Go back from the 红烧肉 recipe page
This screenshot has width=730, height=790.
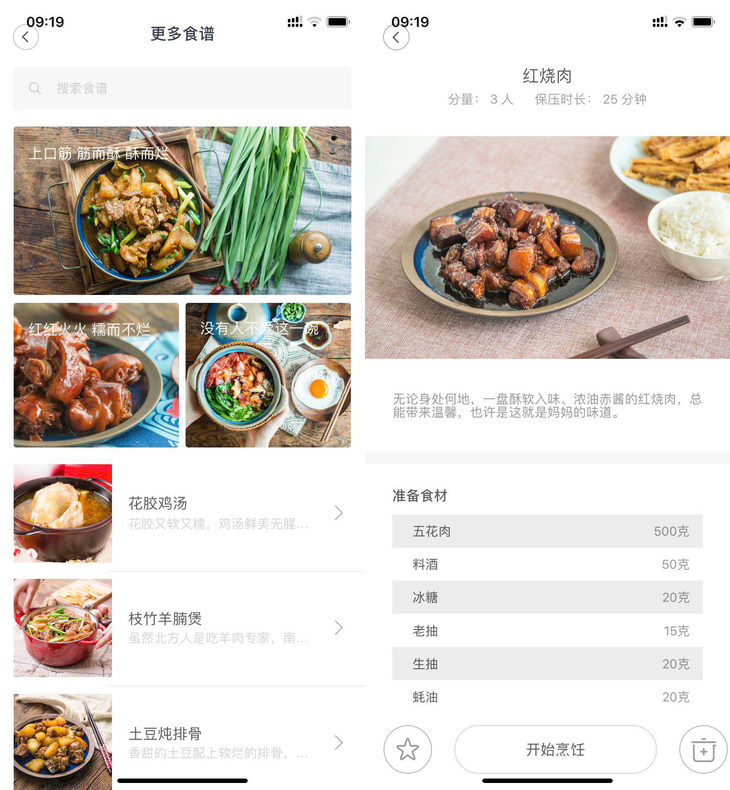396,37
